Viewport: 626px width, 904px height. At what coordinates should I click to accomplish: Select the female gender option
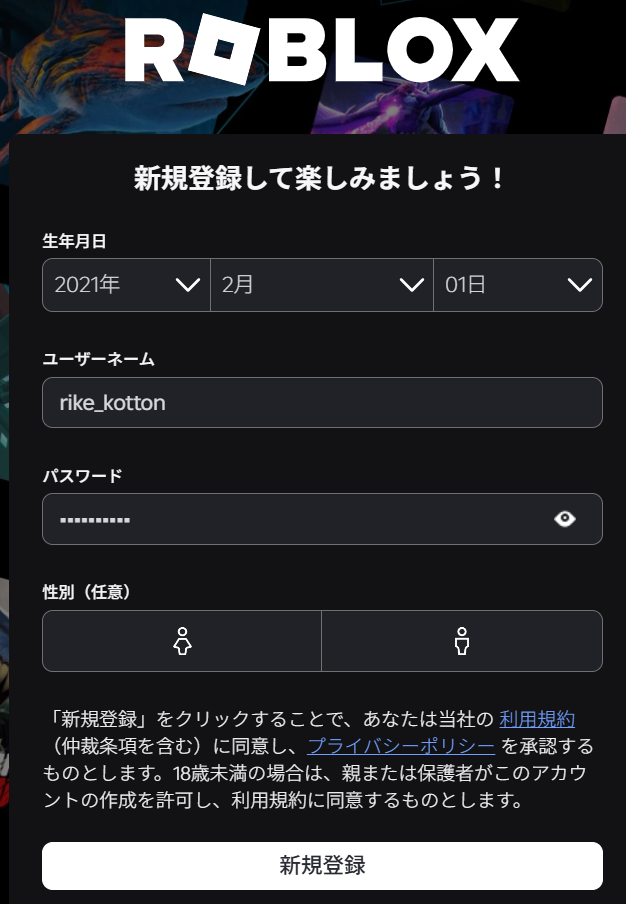182,641
